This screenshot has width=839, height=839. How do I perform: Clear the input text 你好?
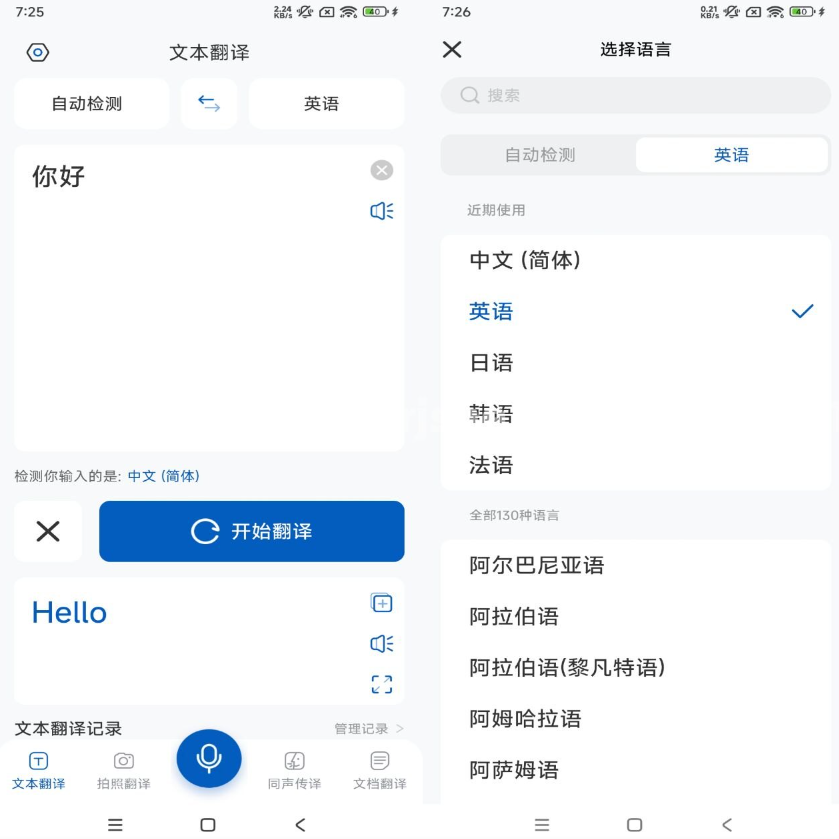point(382,170)
